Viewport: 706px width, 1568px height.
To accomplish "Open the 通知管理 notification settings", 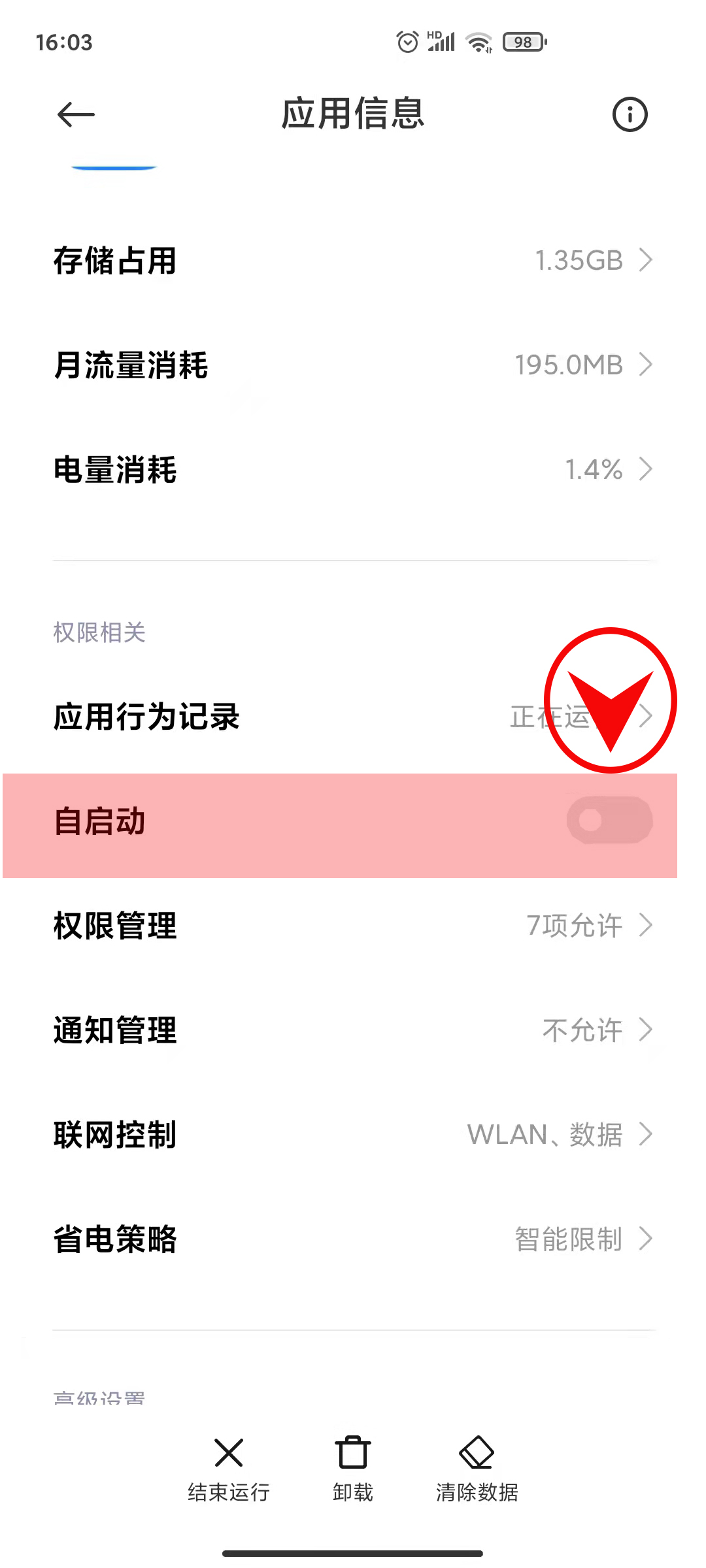I will click(x=353, y=1031).
